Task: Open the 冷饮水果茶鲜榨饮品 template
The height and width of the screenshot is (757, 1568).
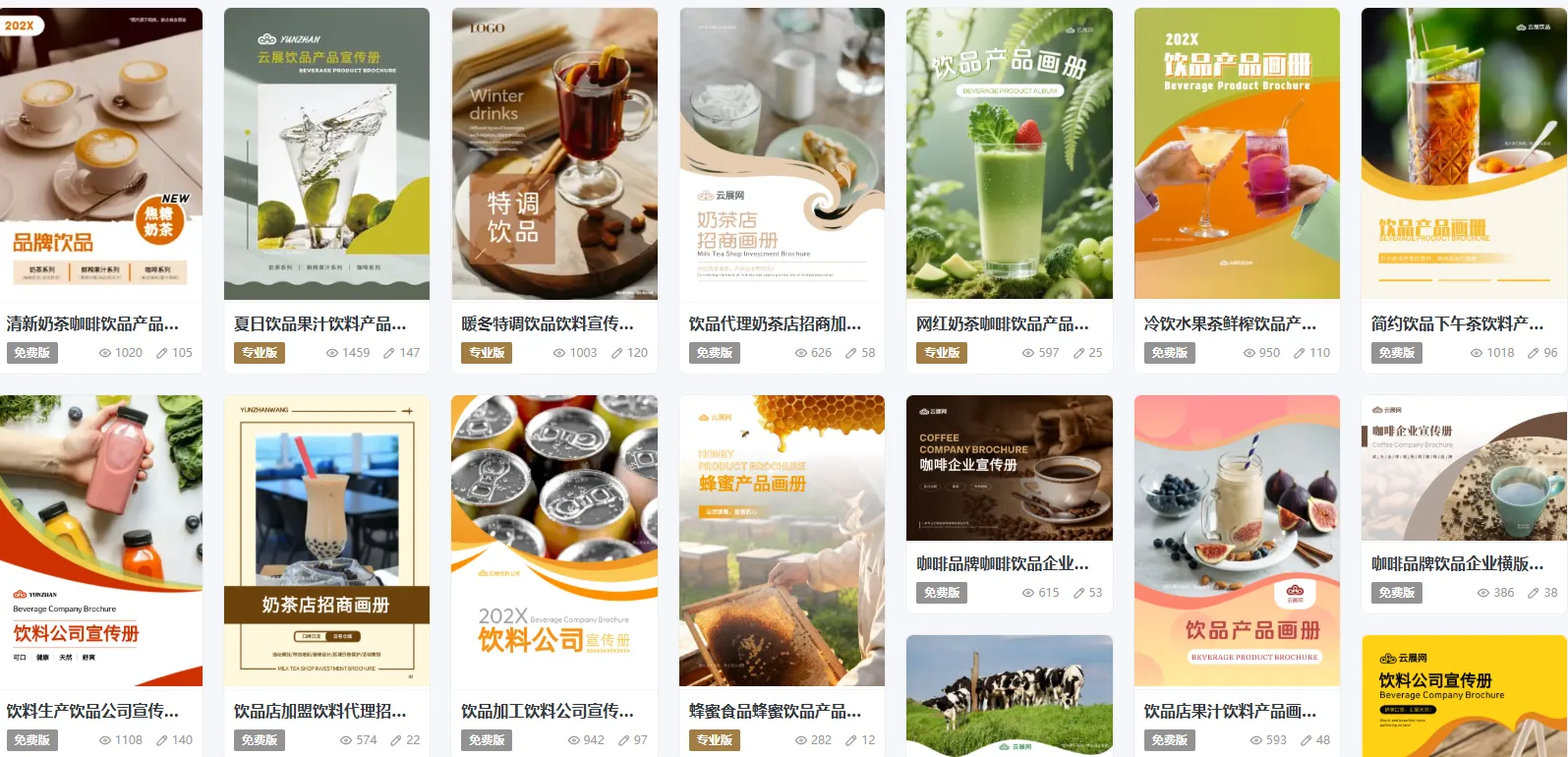Action: tap(1237, 154)
